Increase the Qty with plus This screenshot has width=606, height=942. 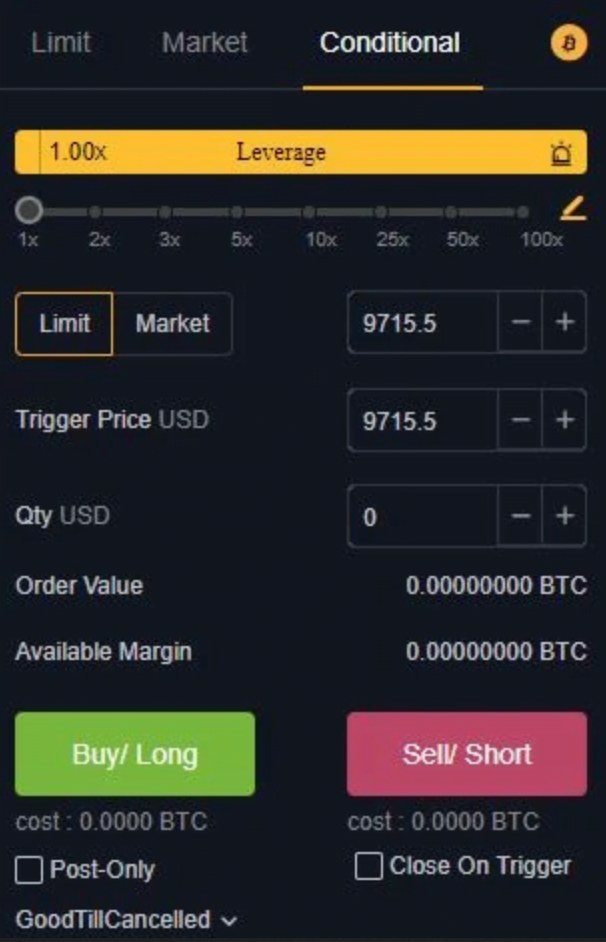(x=564, y=516)
